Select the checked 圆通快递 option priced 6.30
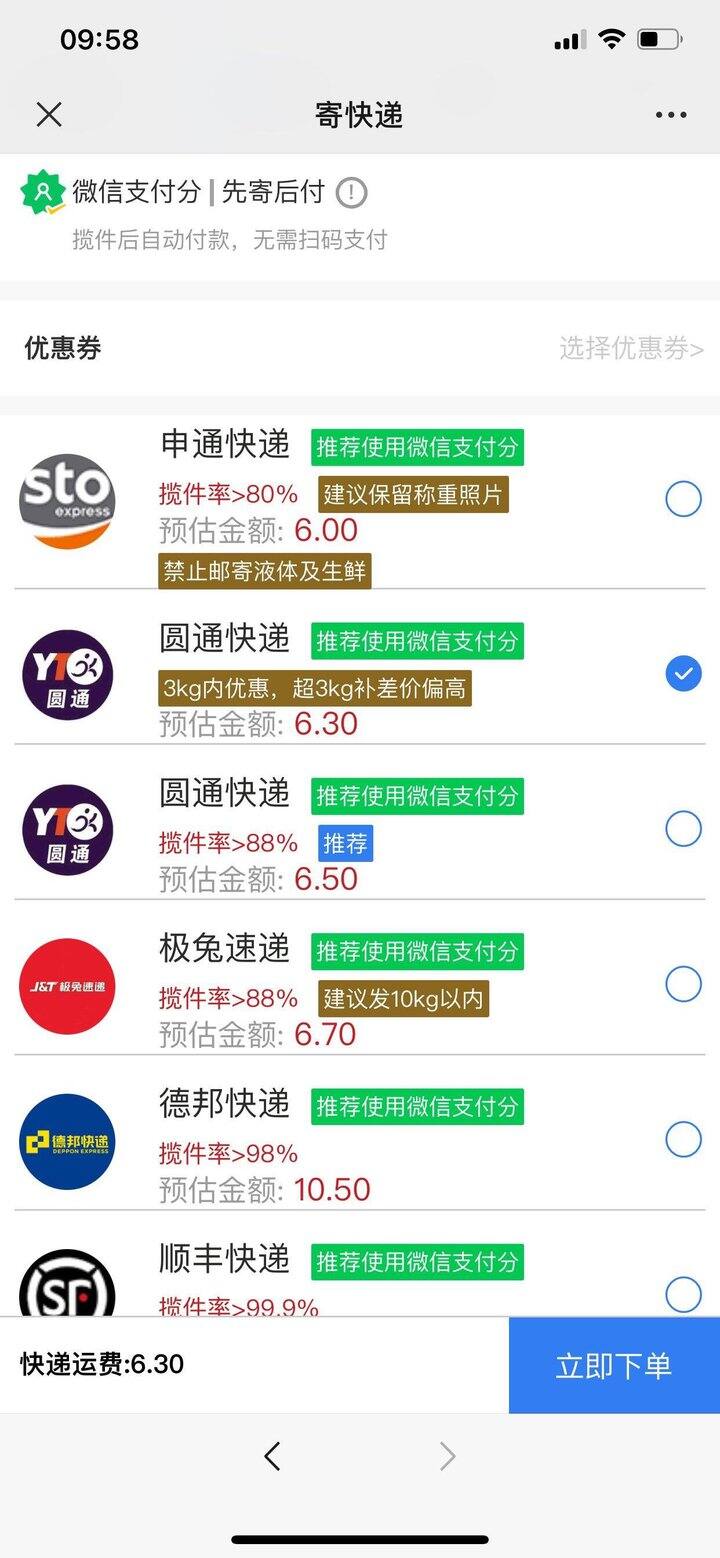 683,674
